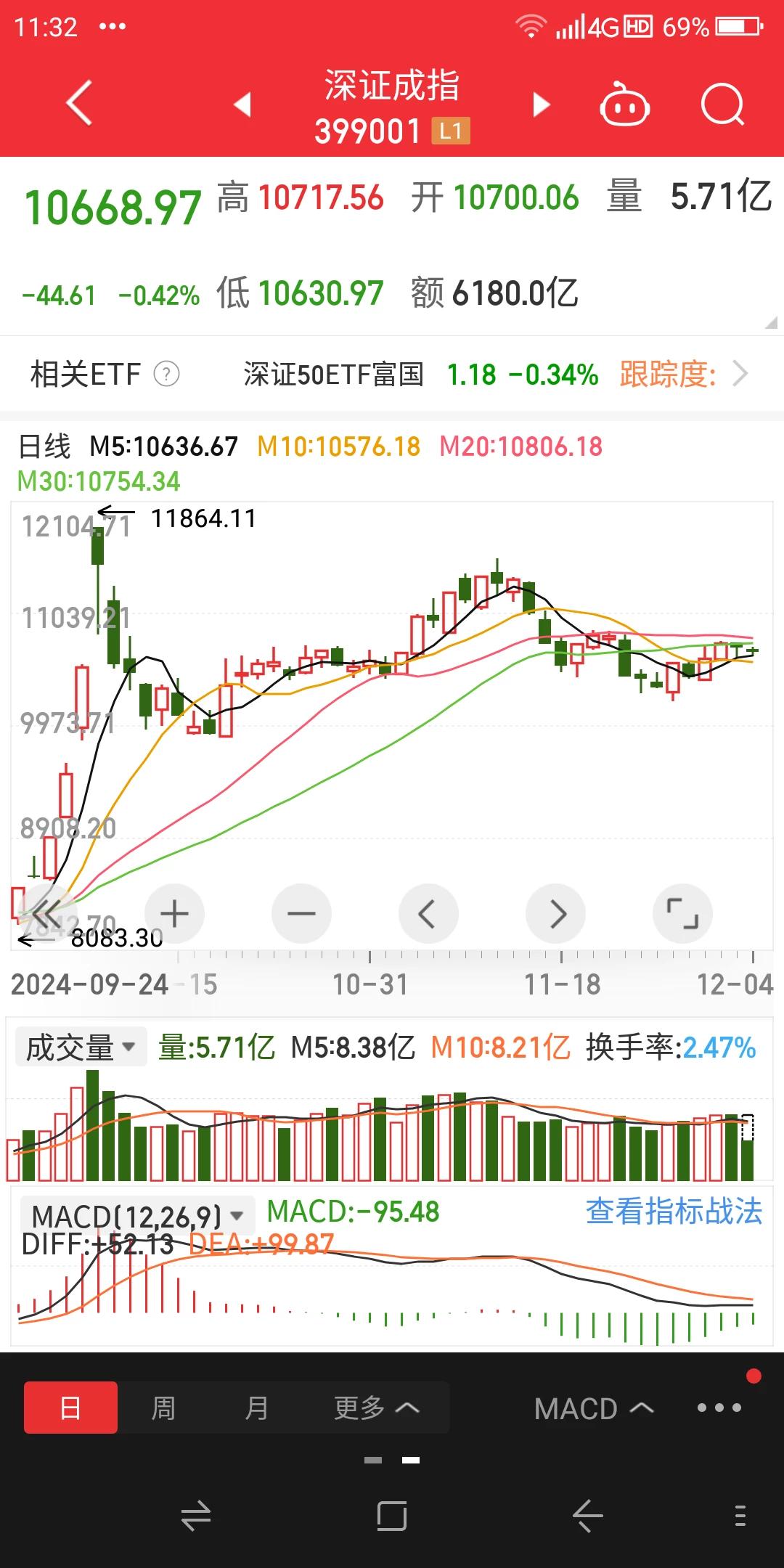Switch to the 月 monthly chart tab
784x1568 pixels.
tap(256, 1408)
